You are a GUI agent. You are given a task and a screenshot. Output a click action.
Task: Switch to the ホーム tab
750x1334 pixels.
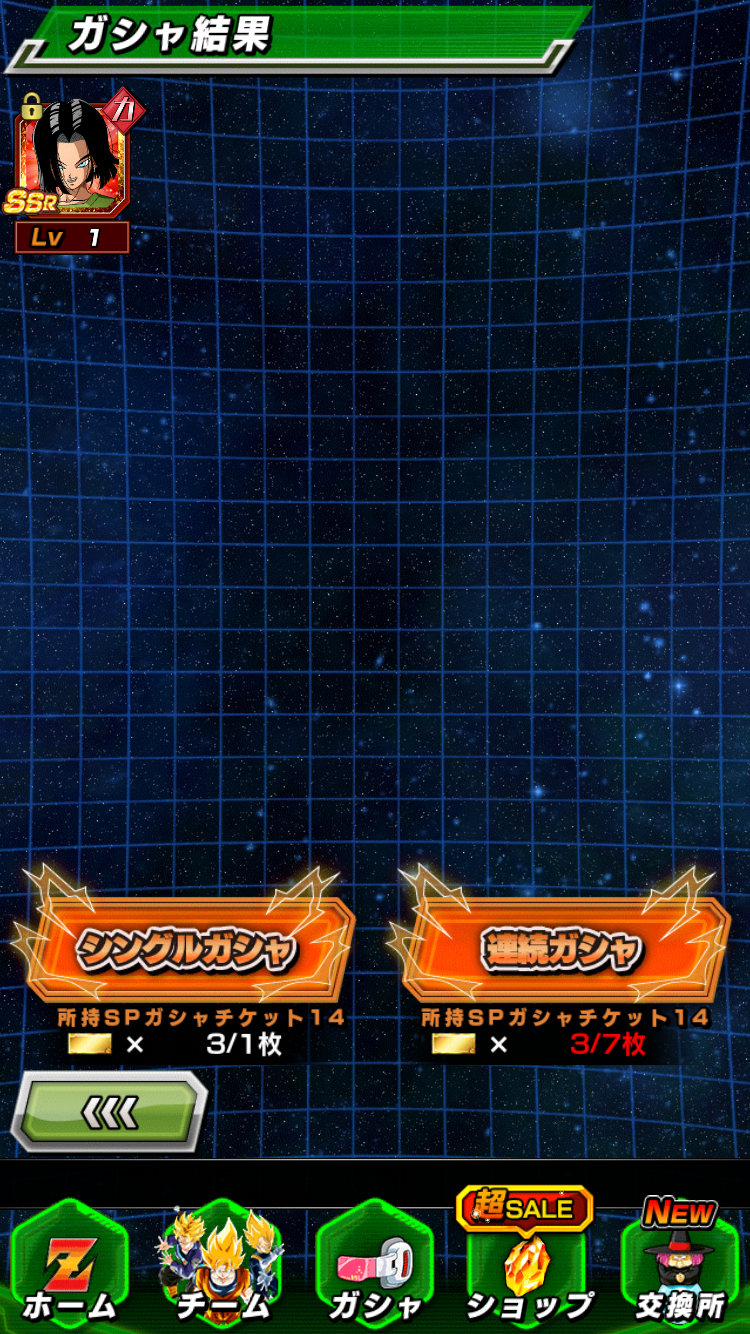70,1268
